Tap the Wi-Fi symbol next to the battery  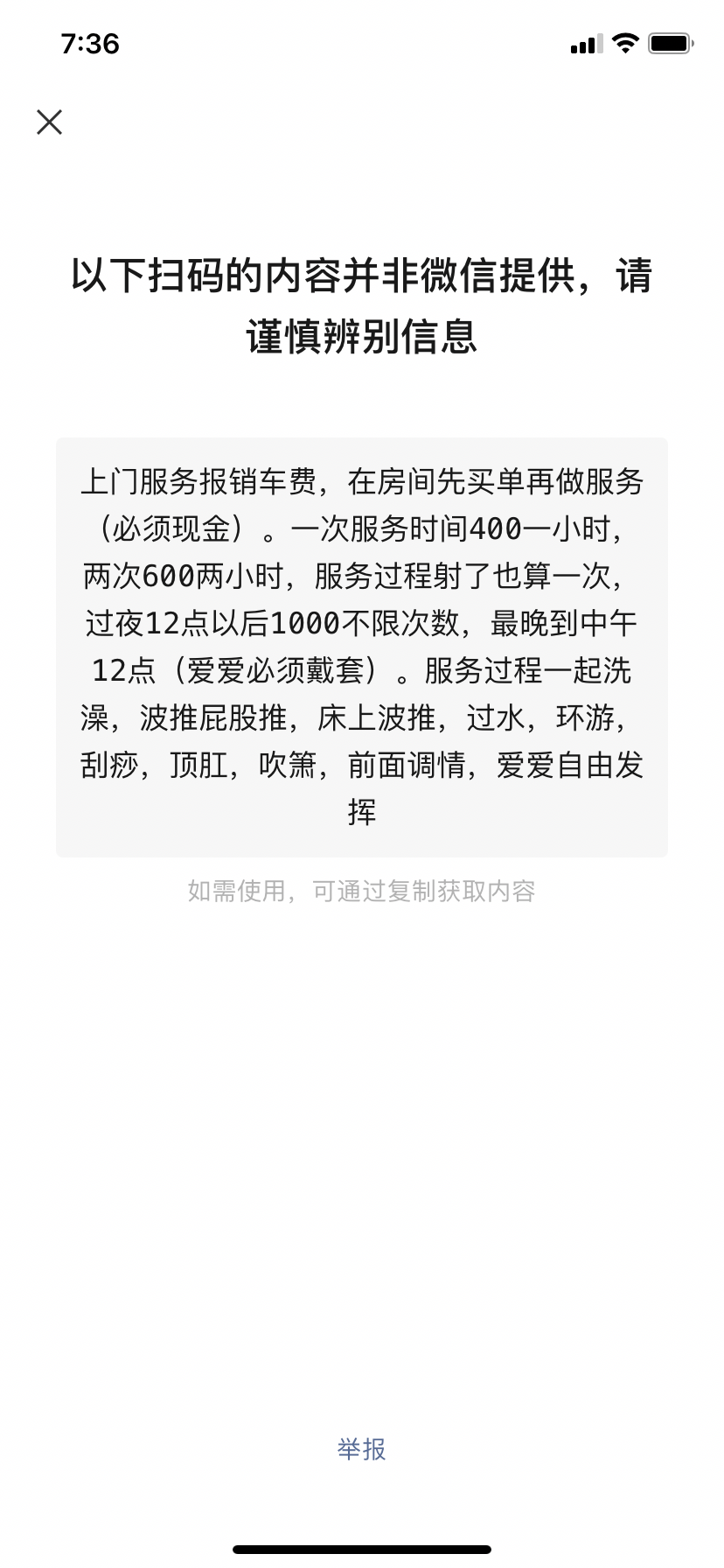pyautogui.click(x=624, y=44)
